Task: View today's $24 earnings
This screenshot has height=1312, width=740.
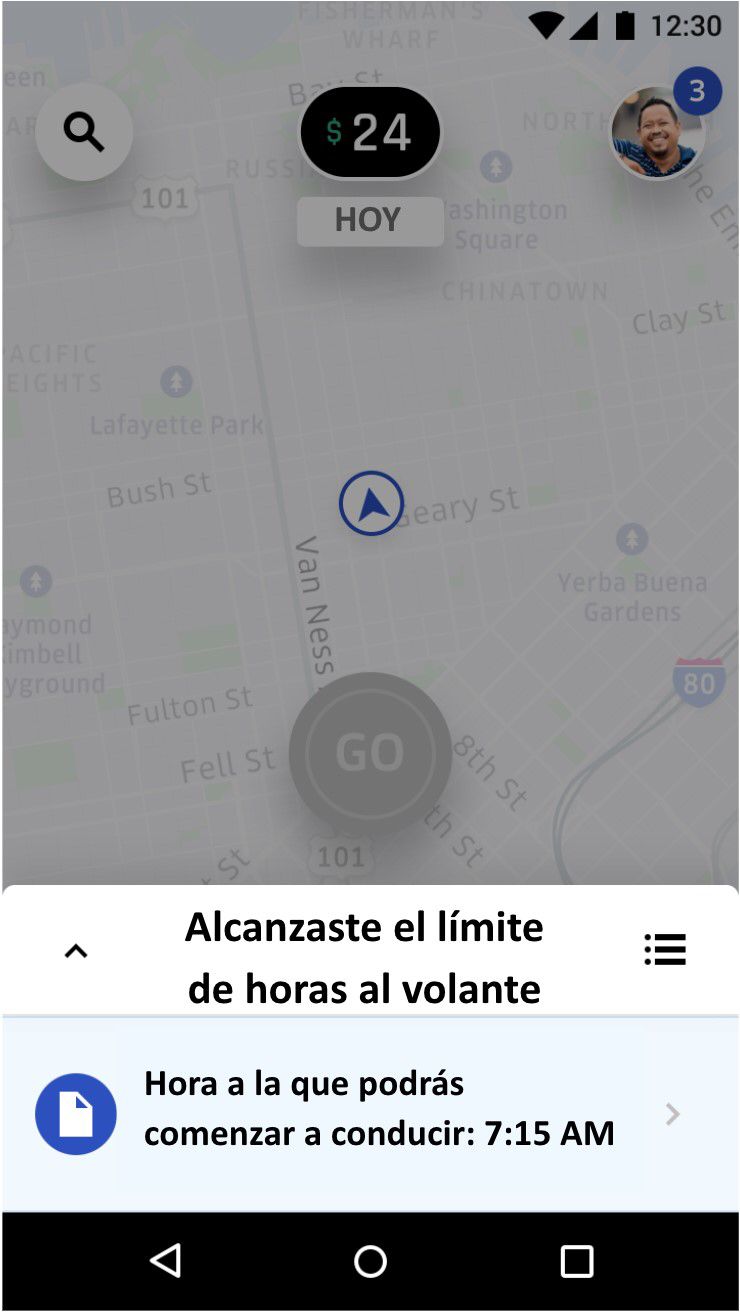Action: tap(370, 133)
